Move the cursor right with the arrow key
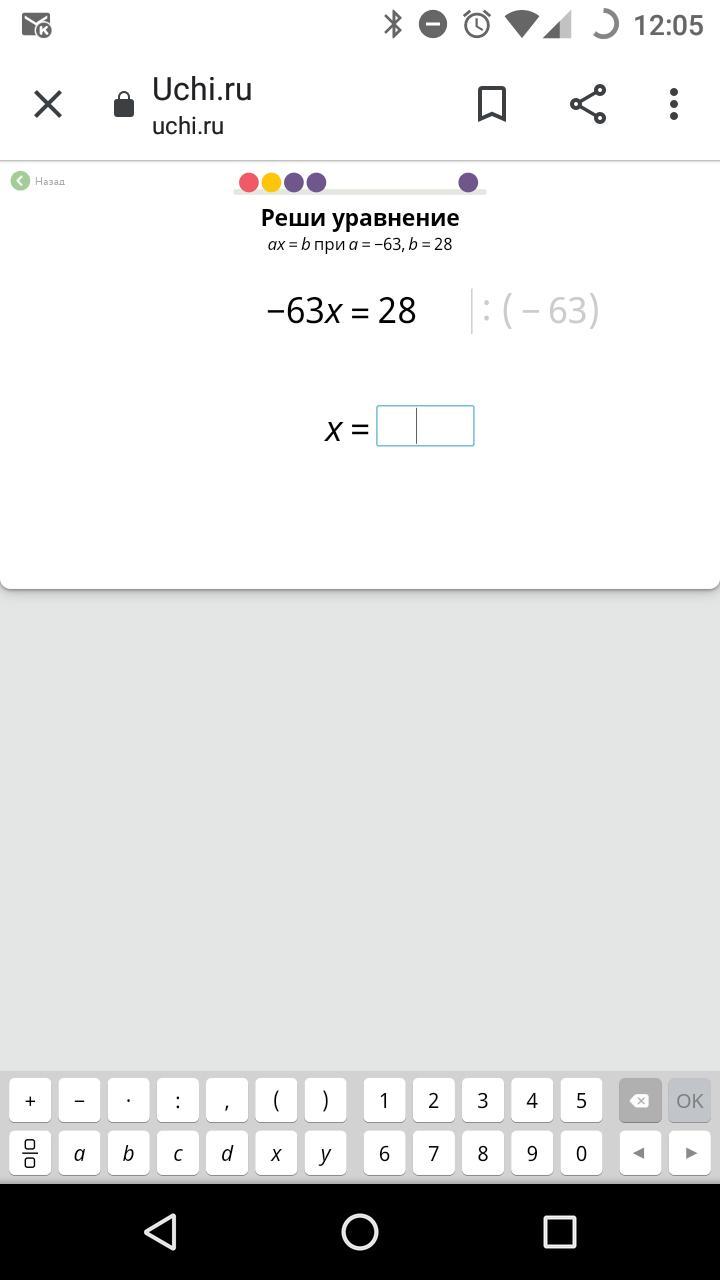Screen dimensions: 720x1280 690,1154
